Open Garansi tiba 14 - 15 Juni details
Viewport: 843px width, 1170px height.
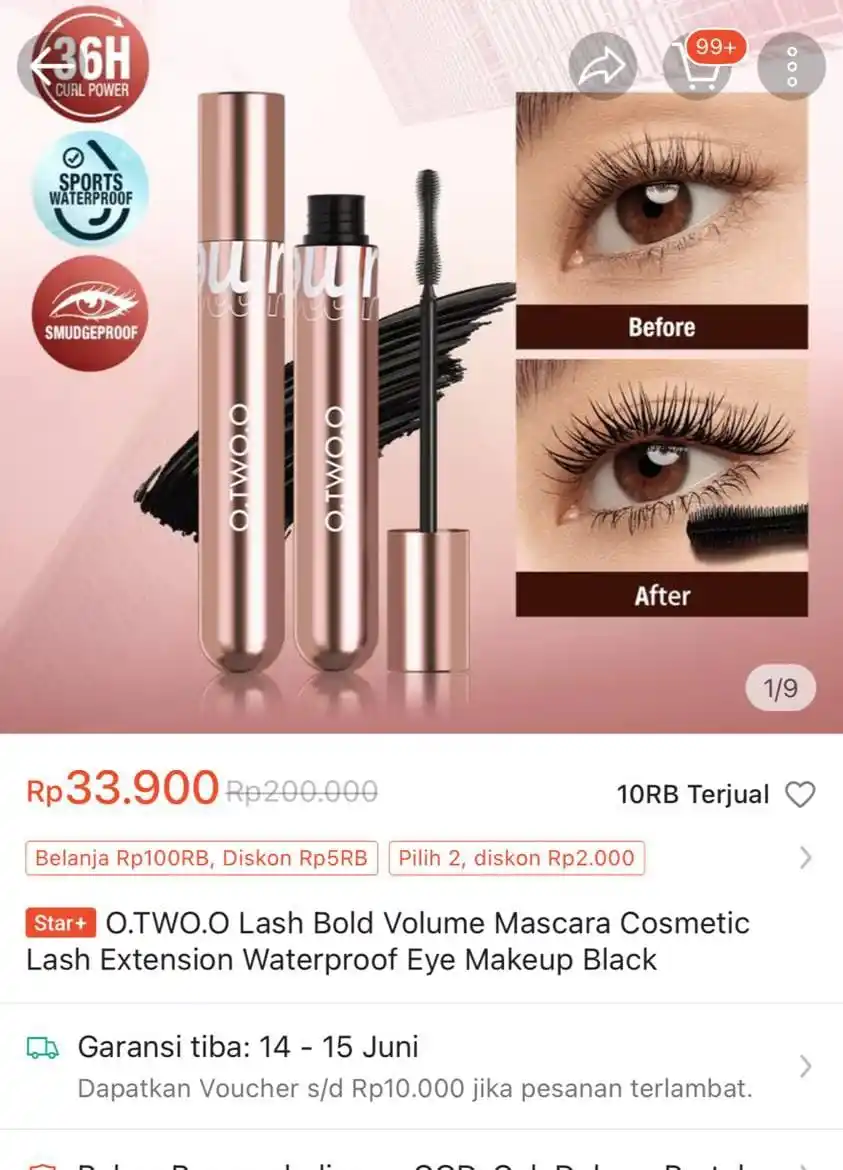tap(420, 1066)
